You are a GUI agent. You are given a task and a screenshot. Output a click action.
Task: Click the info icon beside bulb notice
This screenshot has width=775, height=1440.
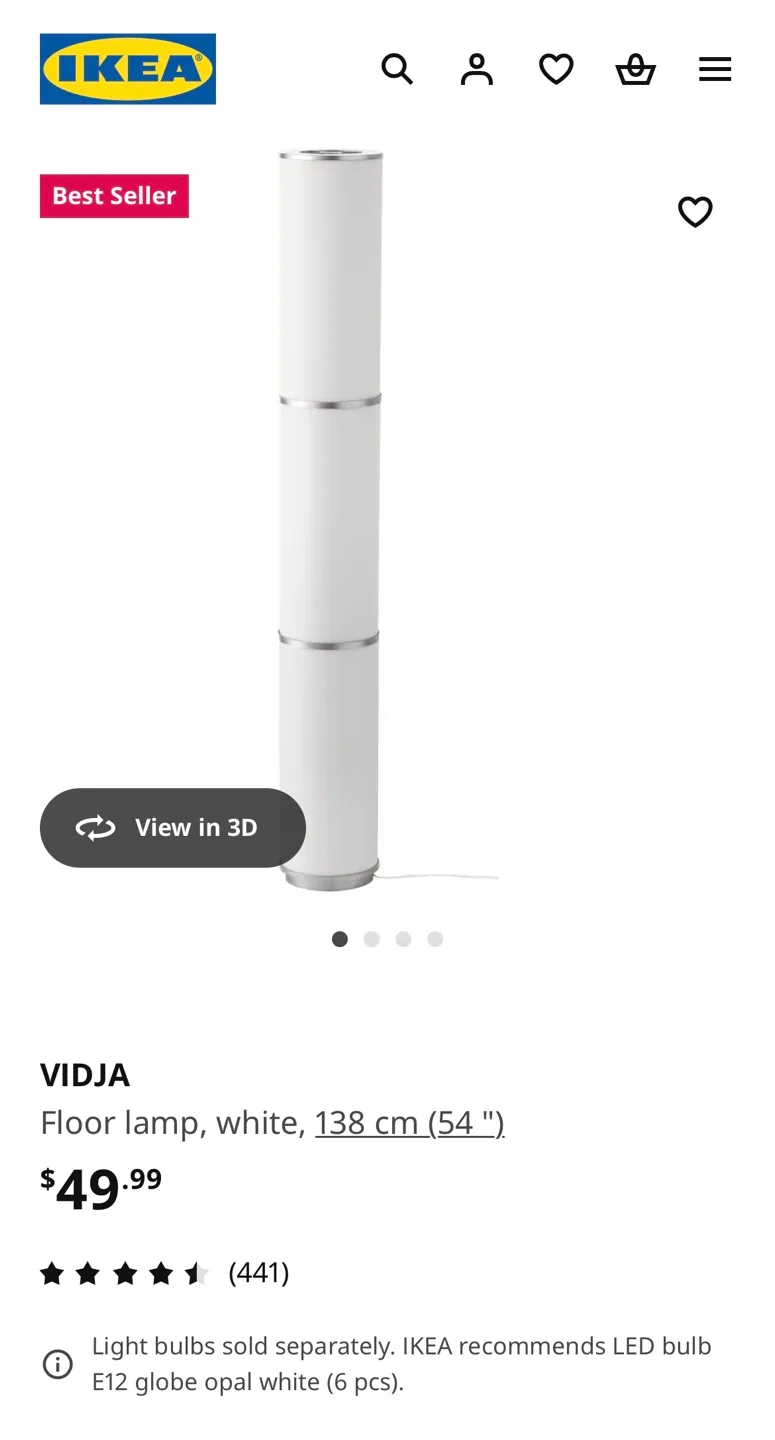[58, 1363]
